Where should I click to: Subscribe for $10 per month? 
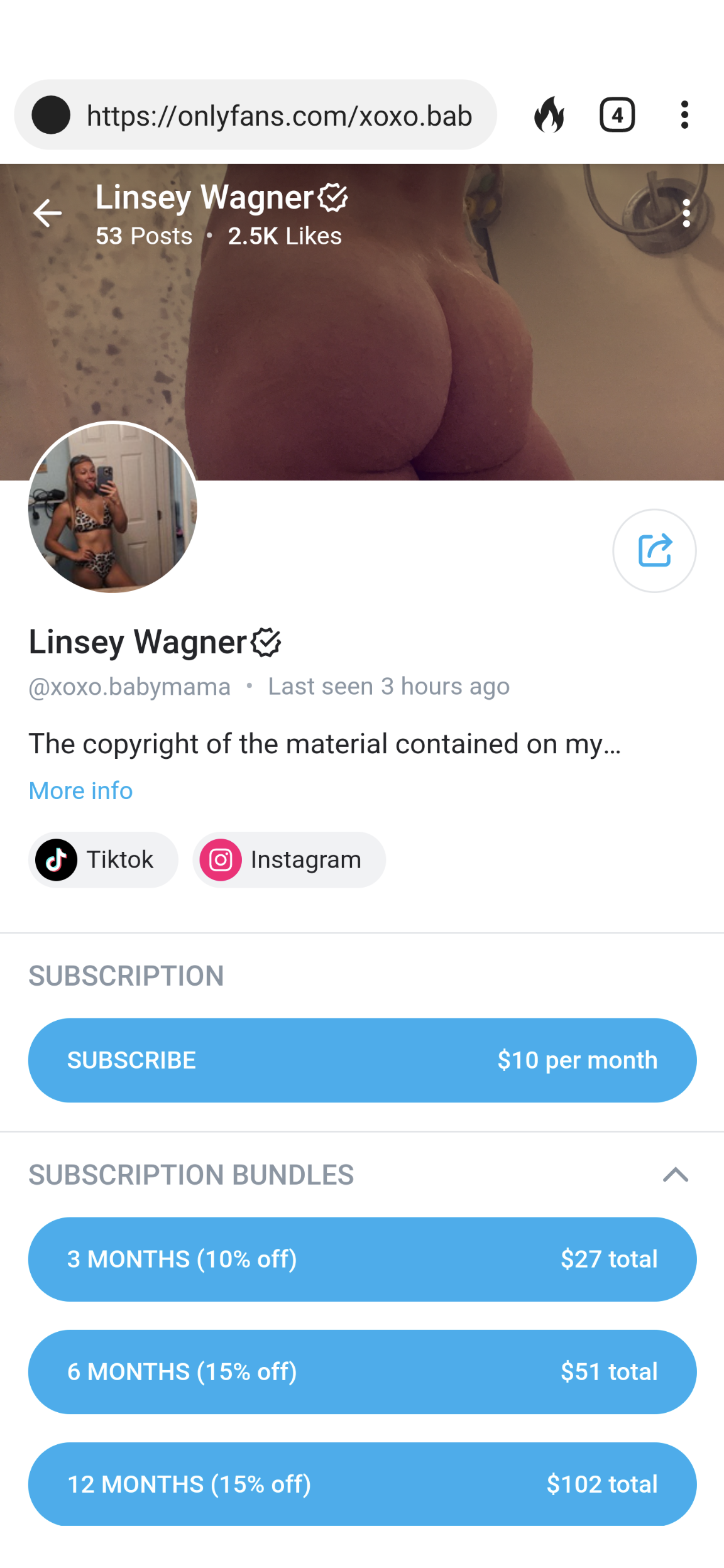(362, 1060)
